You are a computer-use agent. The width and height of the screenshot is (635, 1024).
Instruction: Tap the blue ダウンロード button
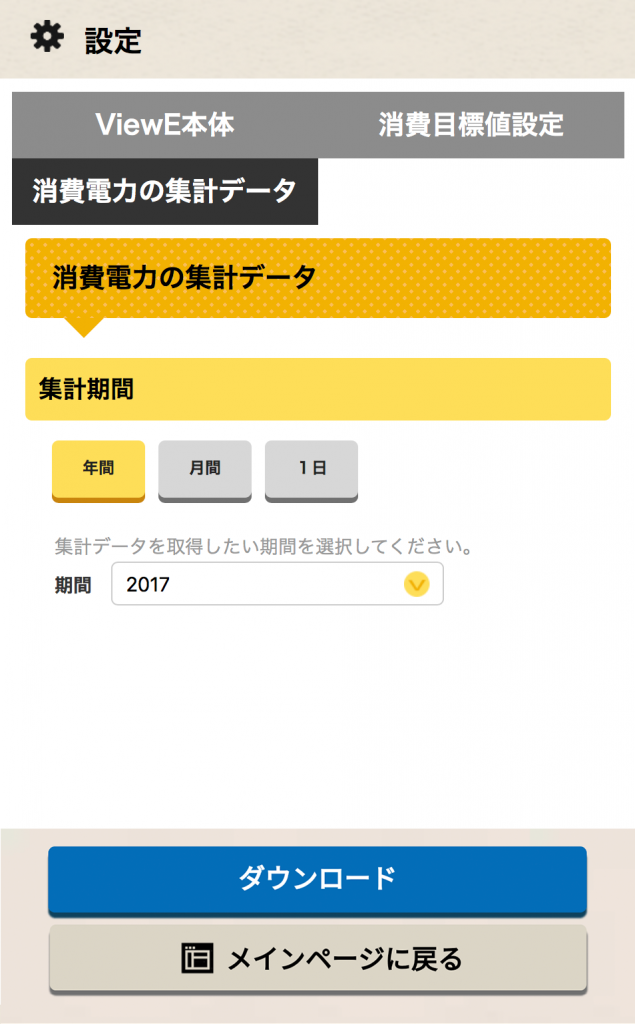318,880
